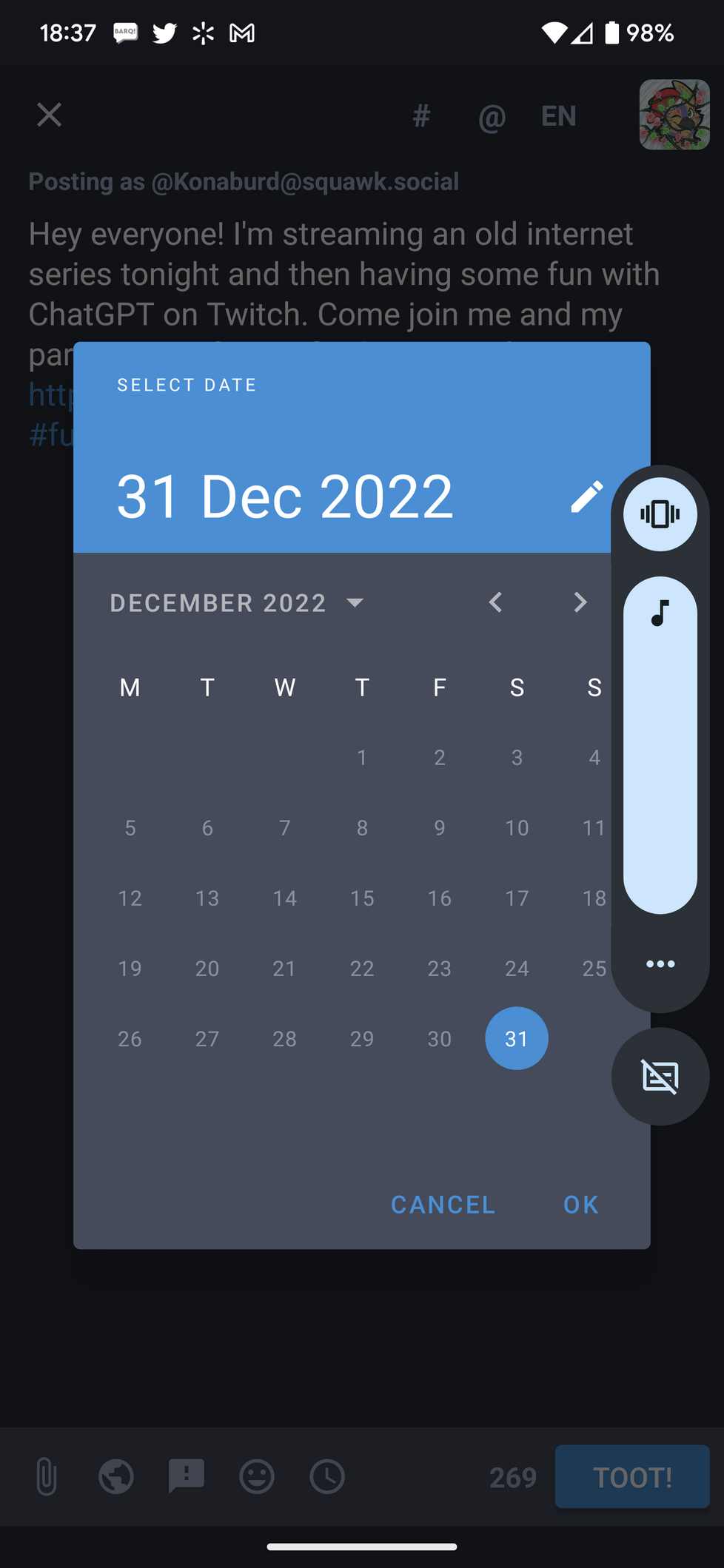Open more volume settings
Image resolution: width=724 pixels, height=1568 pixels.
[660, 963]
